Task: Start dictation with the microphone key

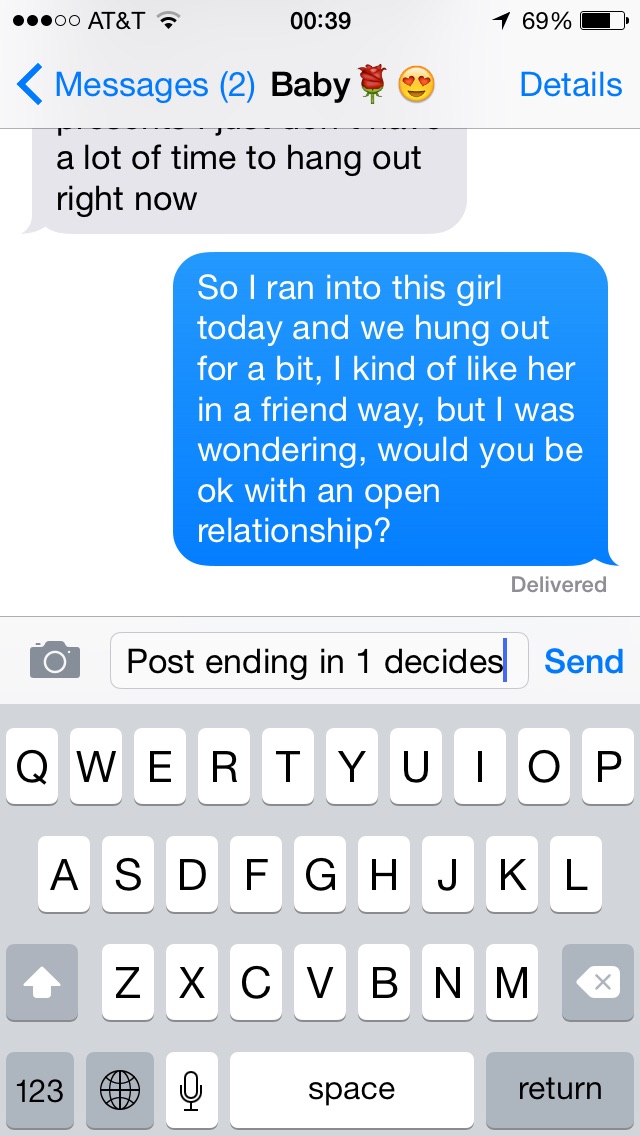Action: [191, 1090]
